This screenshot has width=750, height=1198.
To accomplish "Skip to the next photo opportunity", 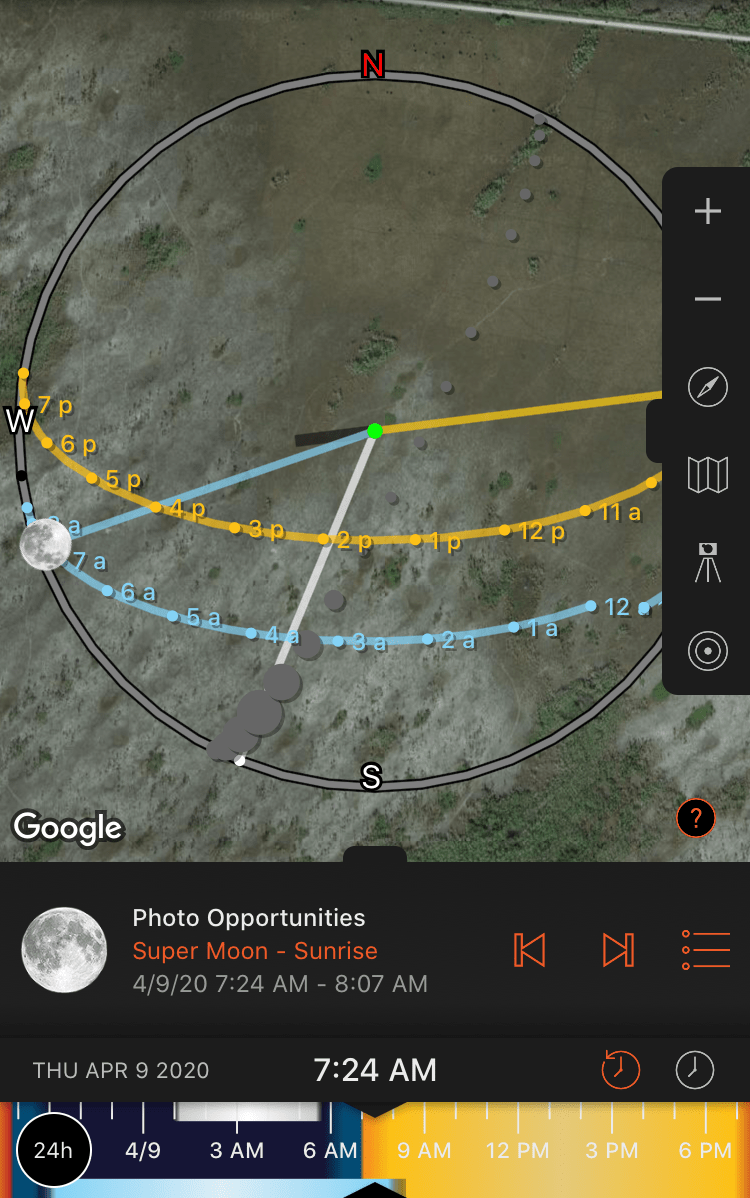I will (x=617, y=949).
